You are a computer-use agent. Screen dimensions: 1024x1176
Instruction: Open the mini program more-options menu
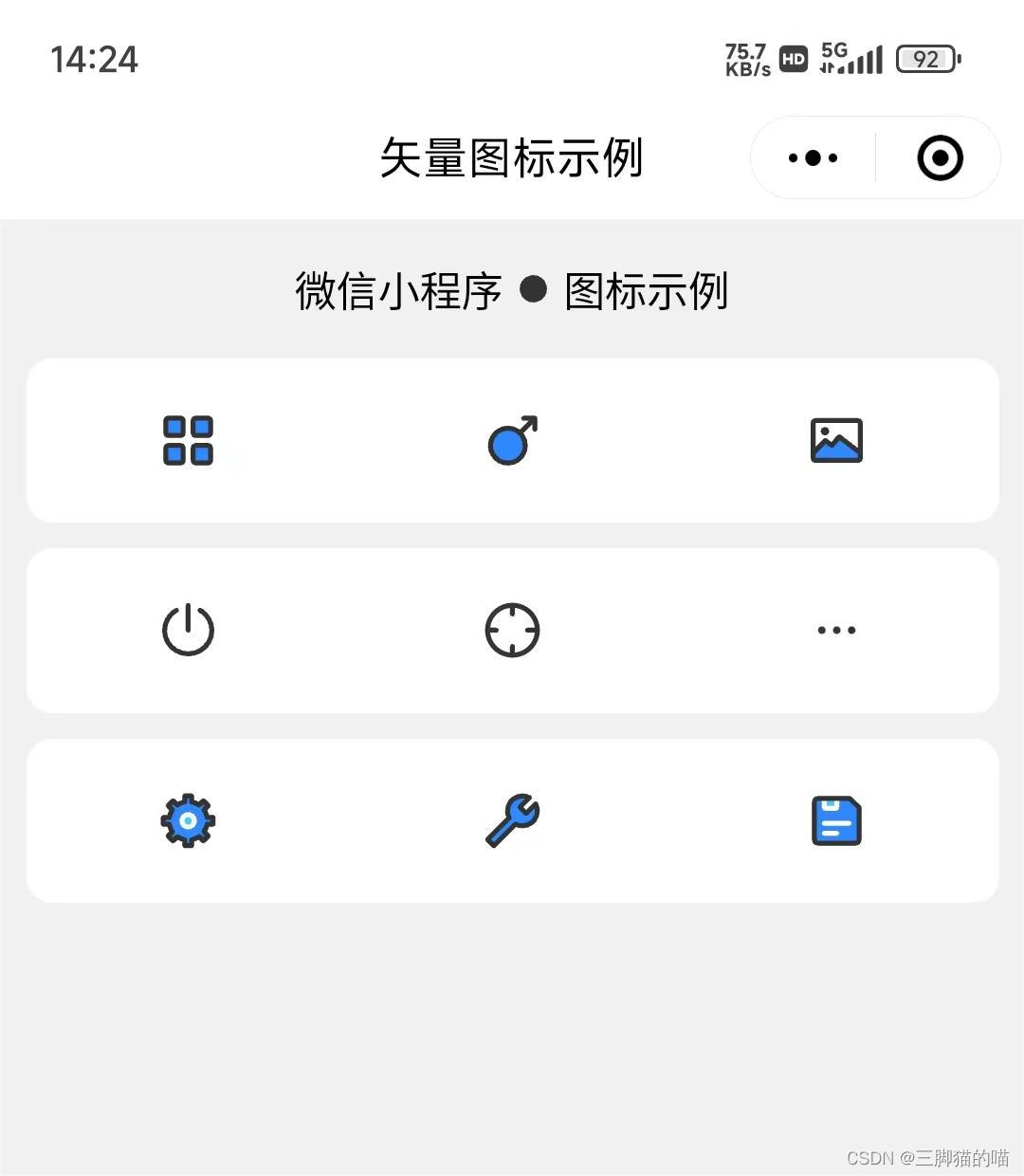(813, 158)
